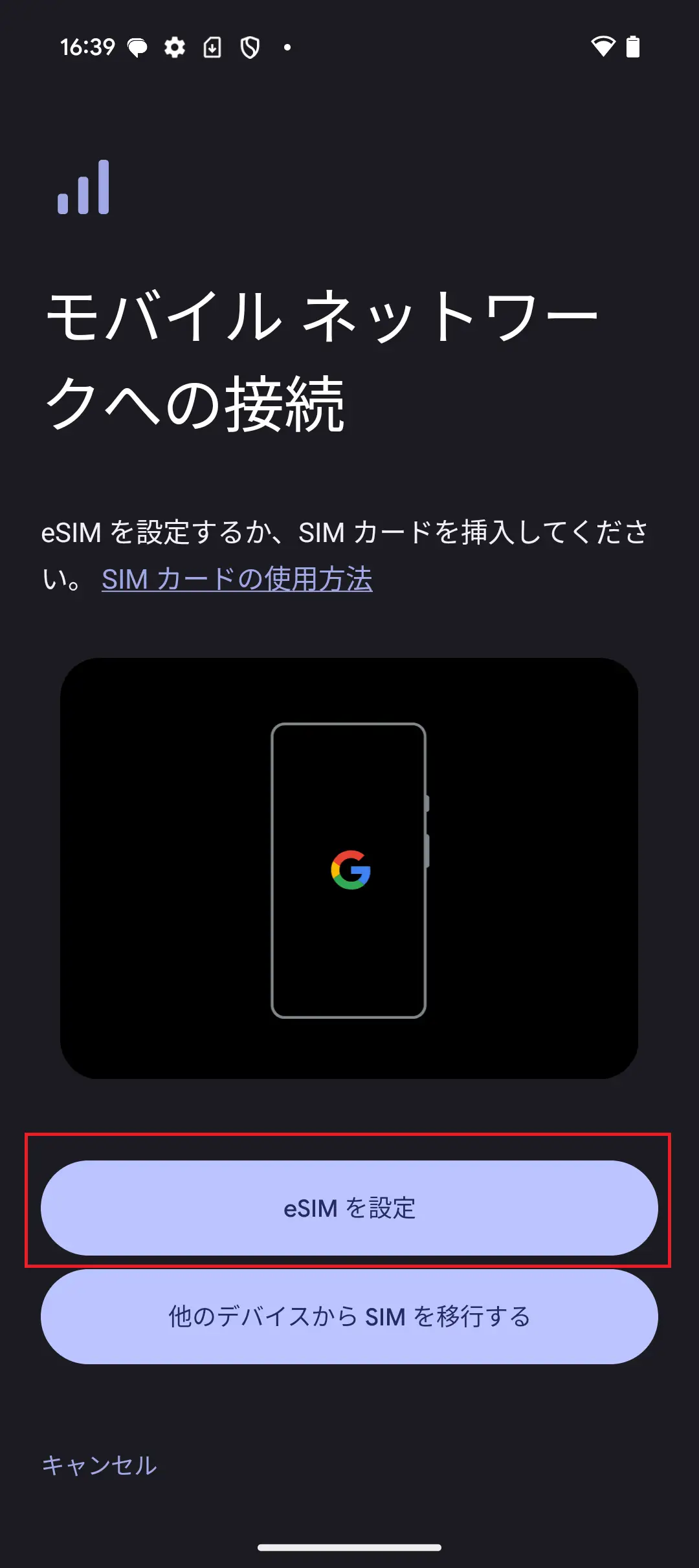Choose 他のデバイスから SIM を移行する
Image resolution: width=699 pixels, height=1568 pixels.
pos(349,1316)
